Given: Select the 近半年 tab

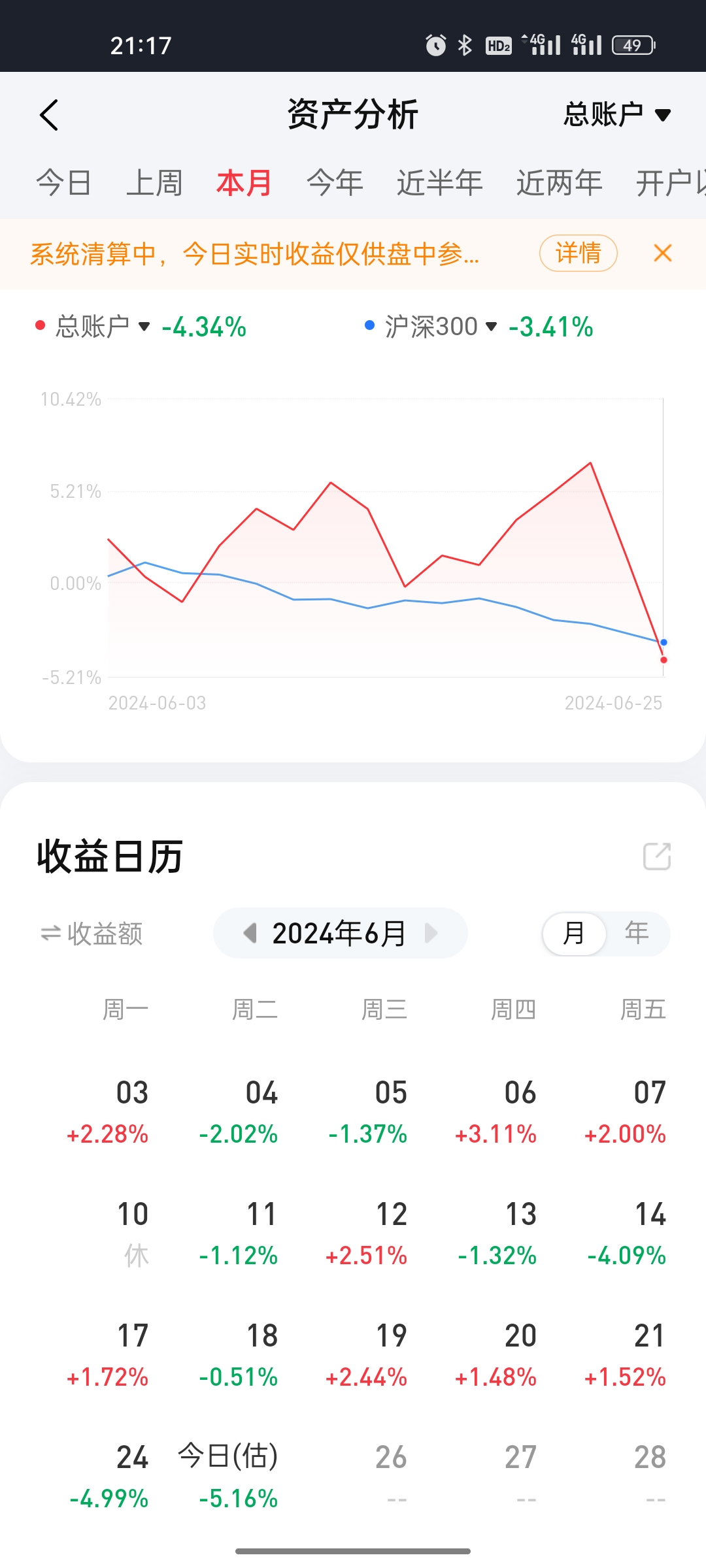Looking at the screenshot, I should pos(440,182).
